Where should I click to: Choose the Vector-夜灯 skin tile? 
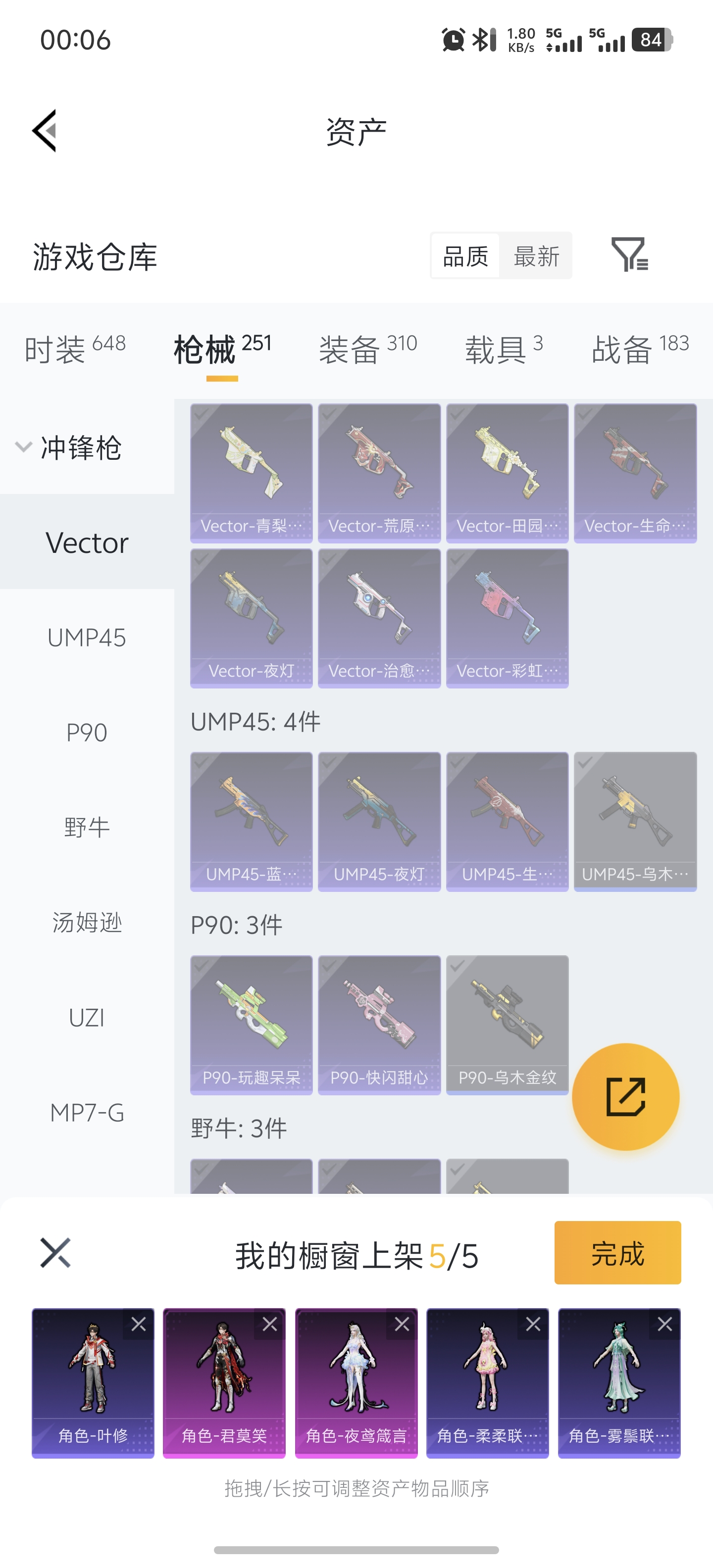pos(252,618)
